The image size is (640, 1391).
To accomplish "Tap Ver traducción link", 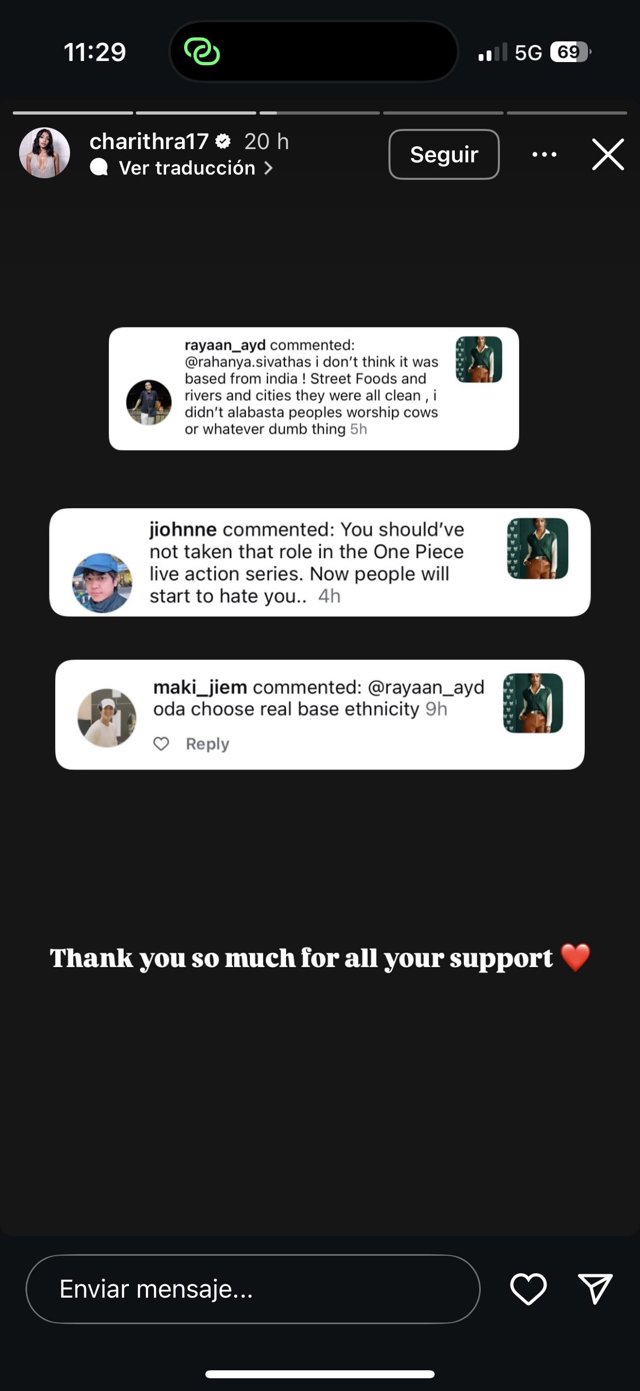I will tap(186, 169).
